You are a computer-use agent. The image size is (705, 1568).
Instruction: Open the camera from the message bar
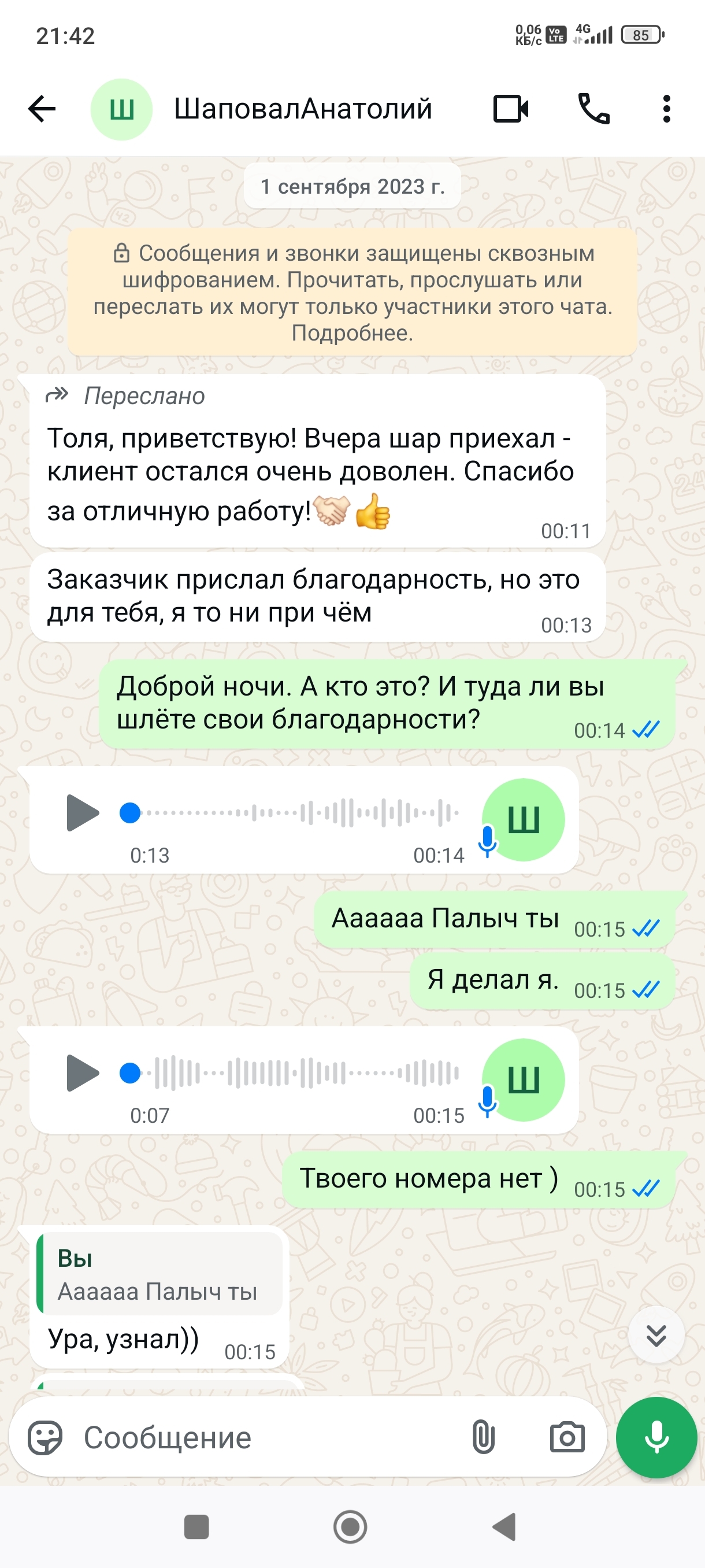pos(567,1438)
